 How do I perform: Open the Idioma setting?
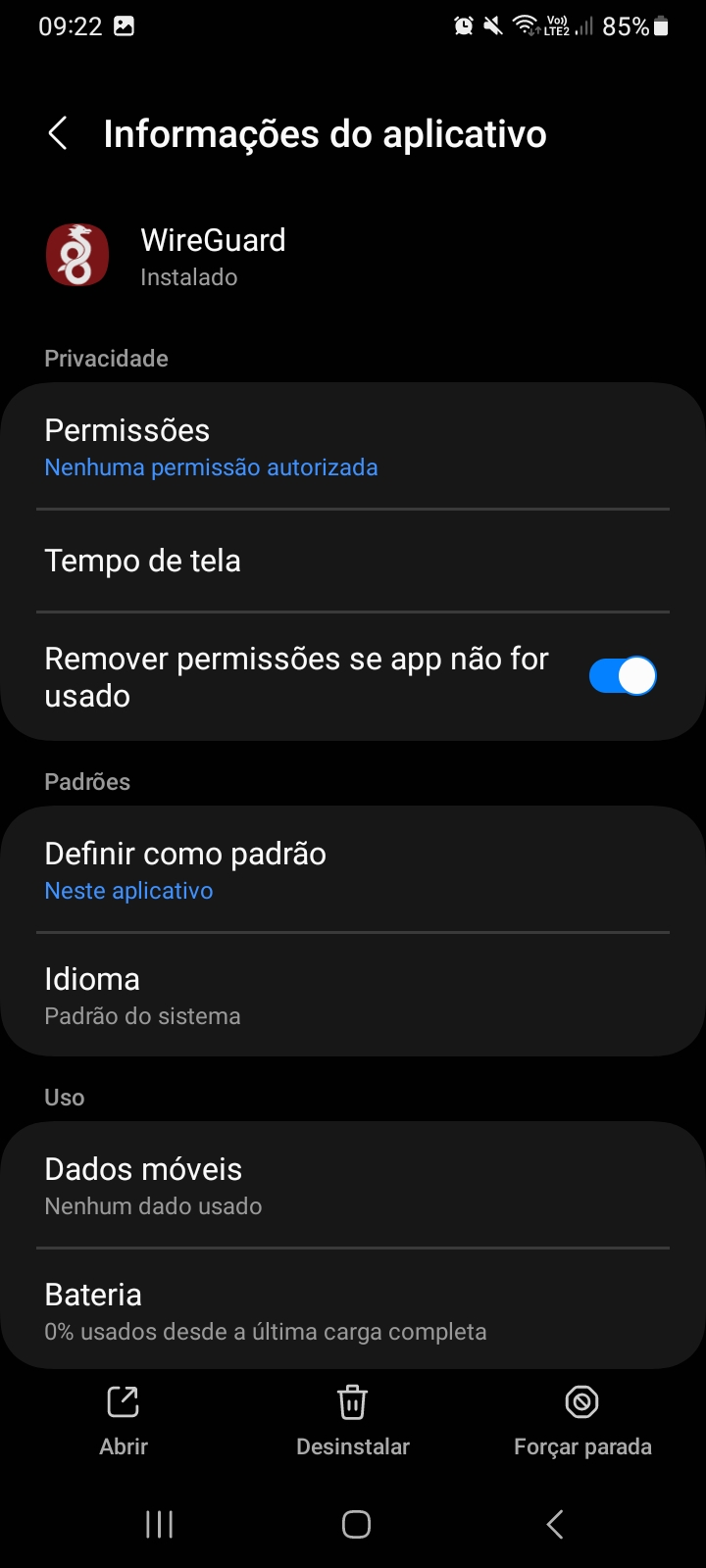coord(353,995)
